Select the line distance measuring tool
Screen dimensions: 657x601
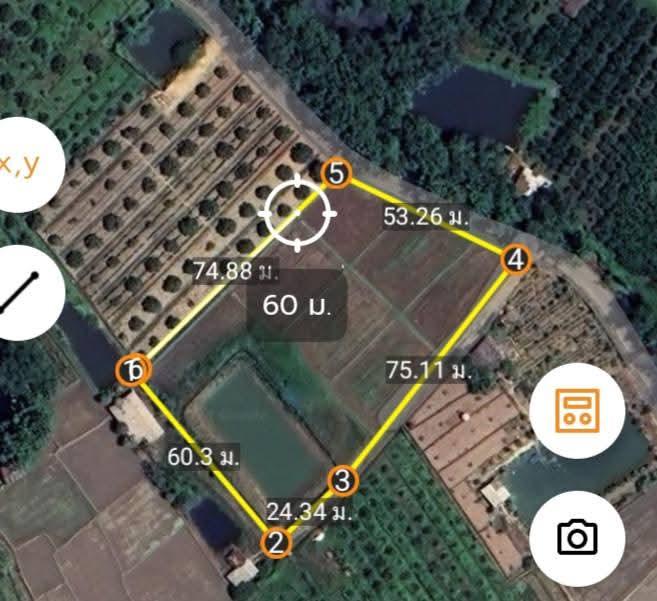tap(24, 292)
